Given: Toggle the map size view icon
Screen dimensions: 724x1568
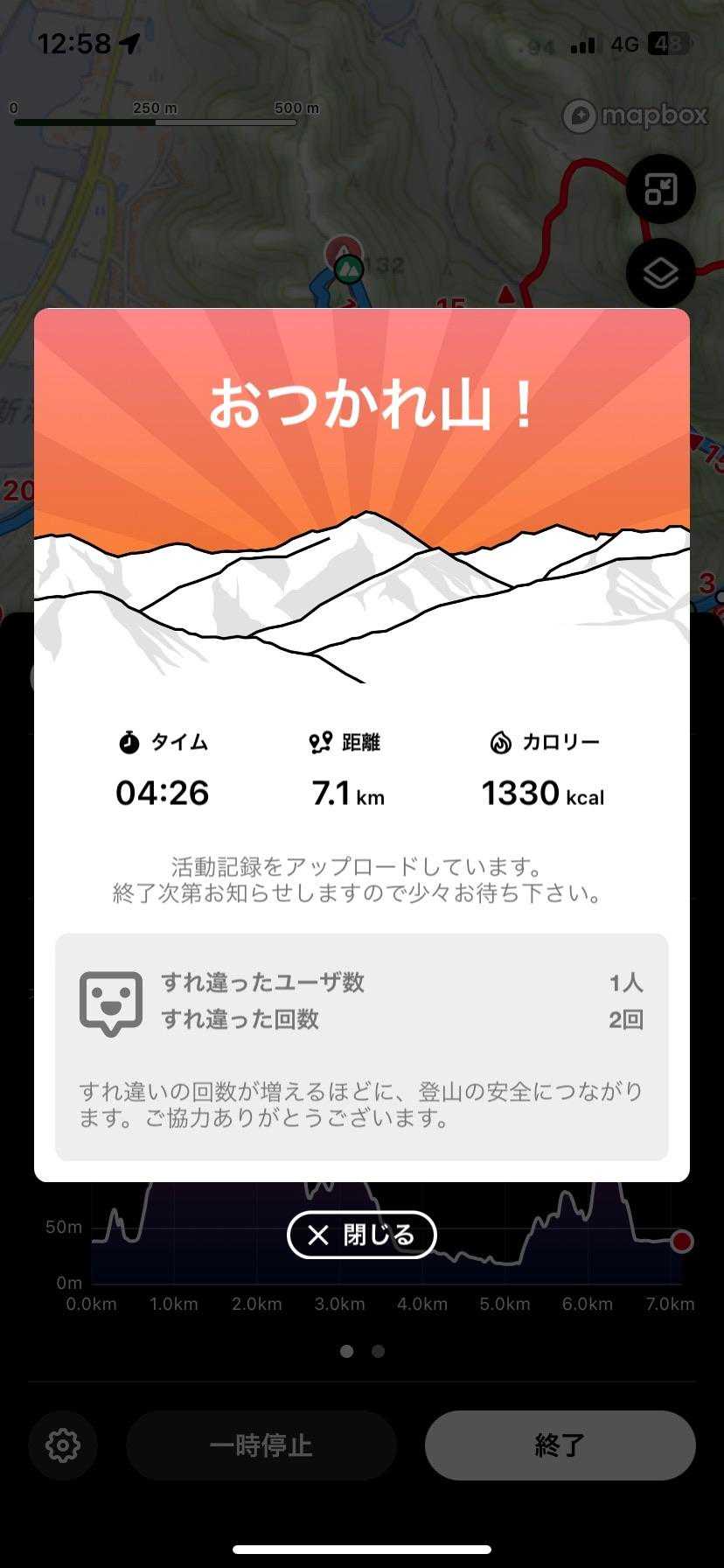Looking at the screenshot, I should click(660, 189).
